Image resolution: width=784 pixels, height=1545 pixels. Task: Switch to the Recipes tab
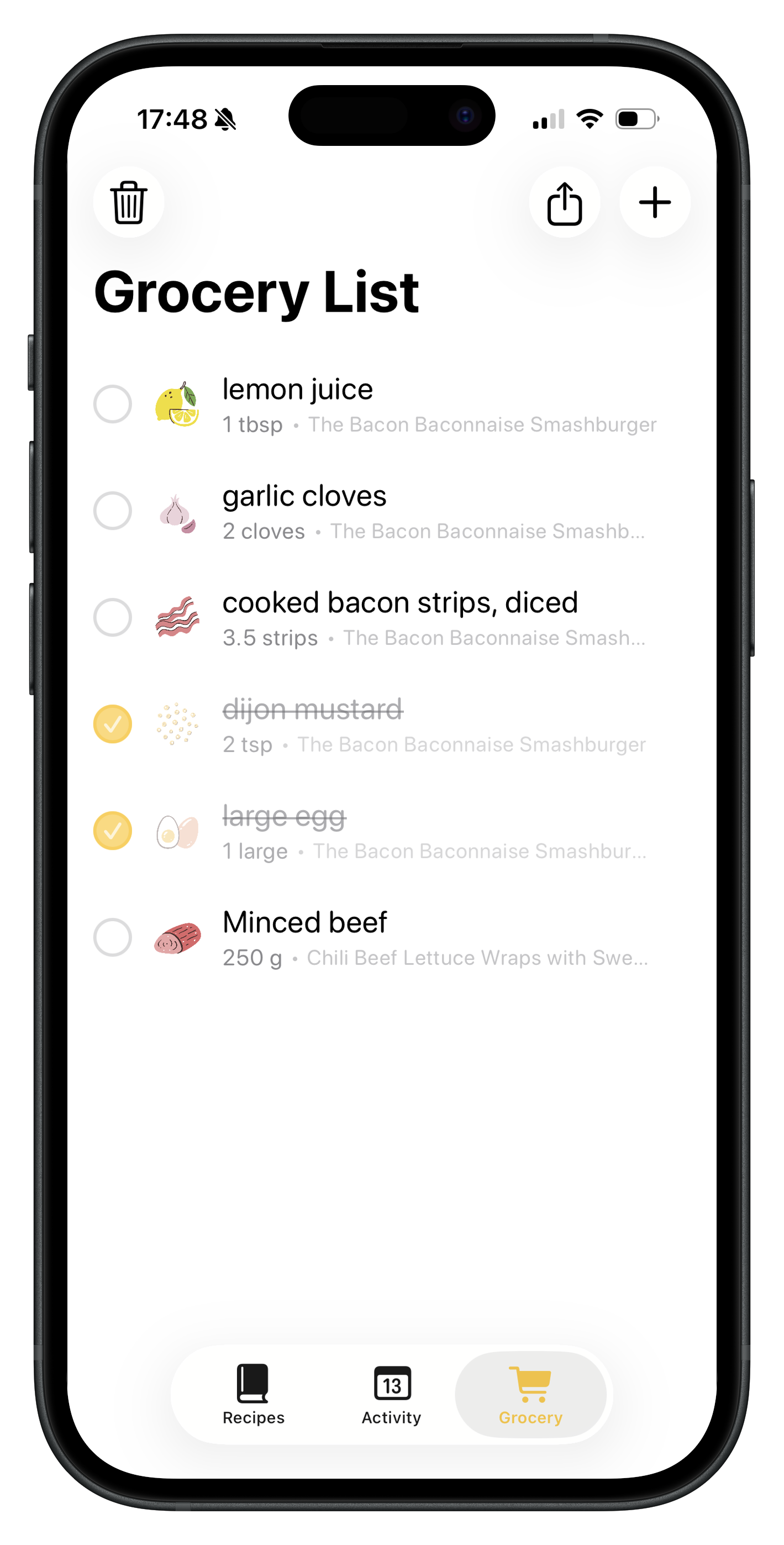pos(253,1395)
